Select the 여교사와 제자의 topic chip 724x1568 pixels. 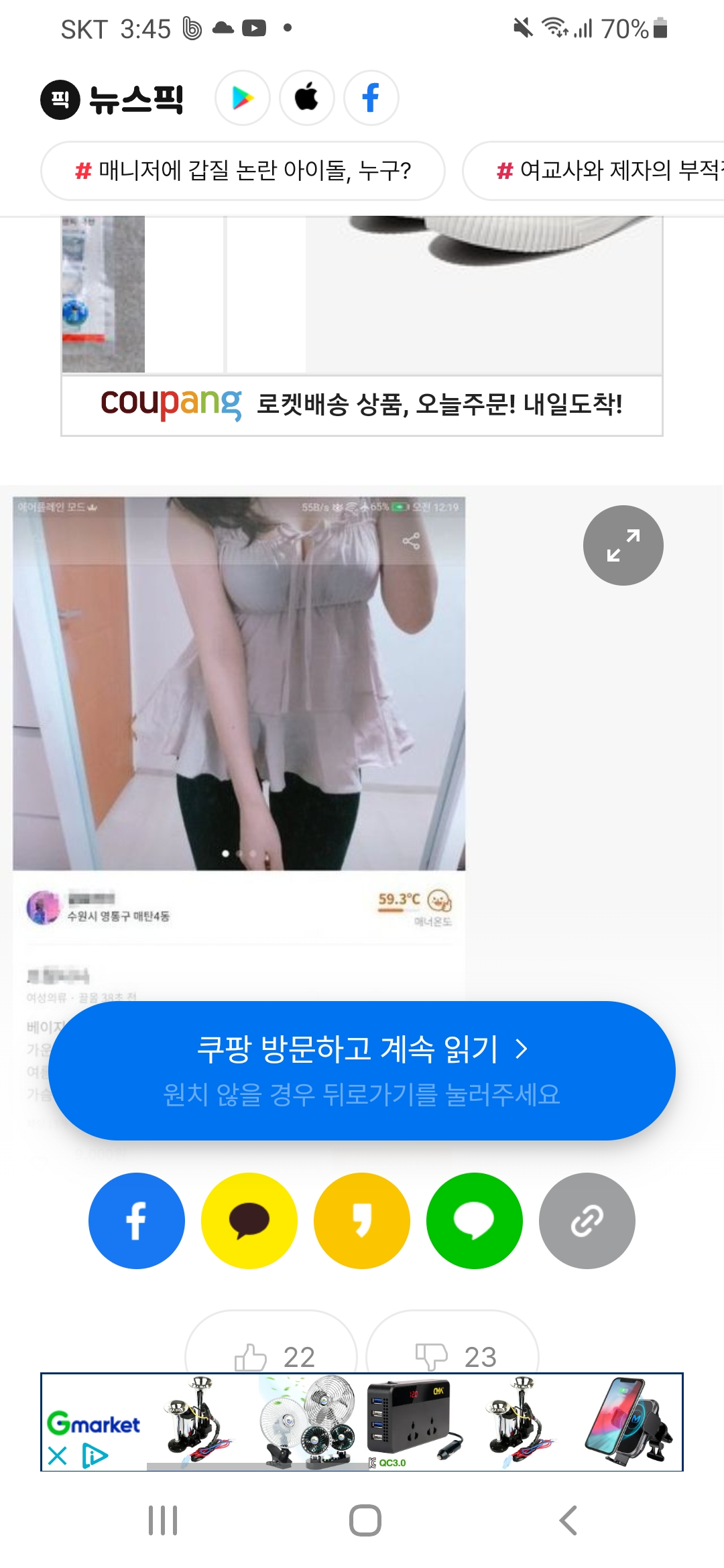click(603, 171)
